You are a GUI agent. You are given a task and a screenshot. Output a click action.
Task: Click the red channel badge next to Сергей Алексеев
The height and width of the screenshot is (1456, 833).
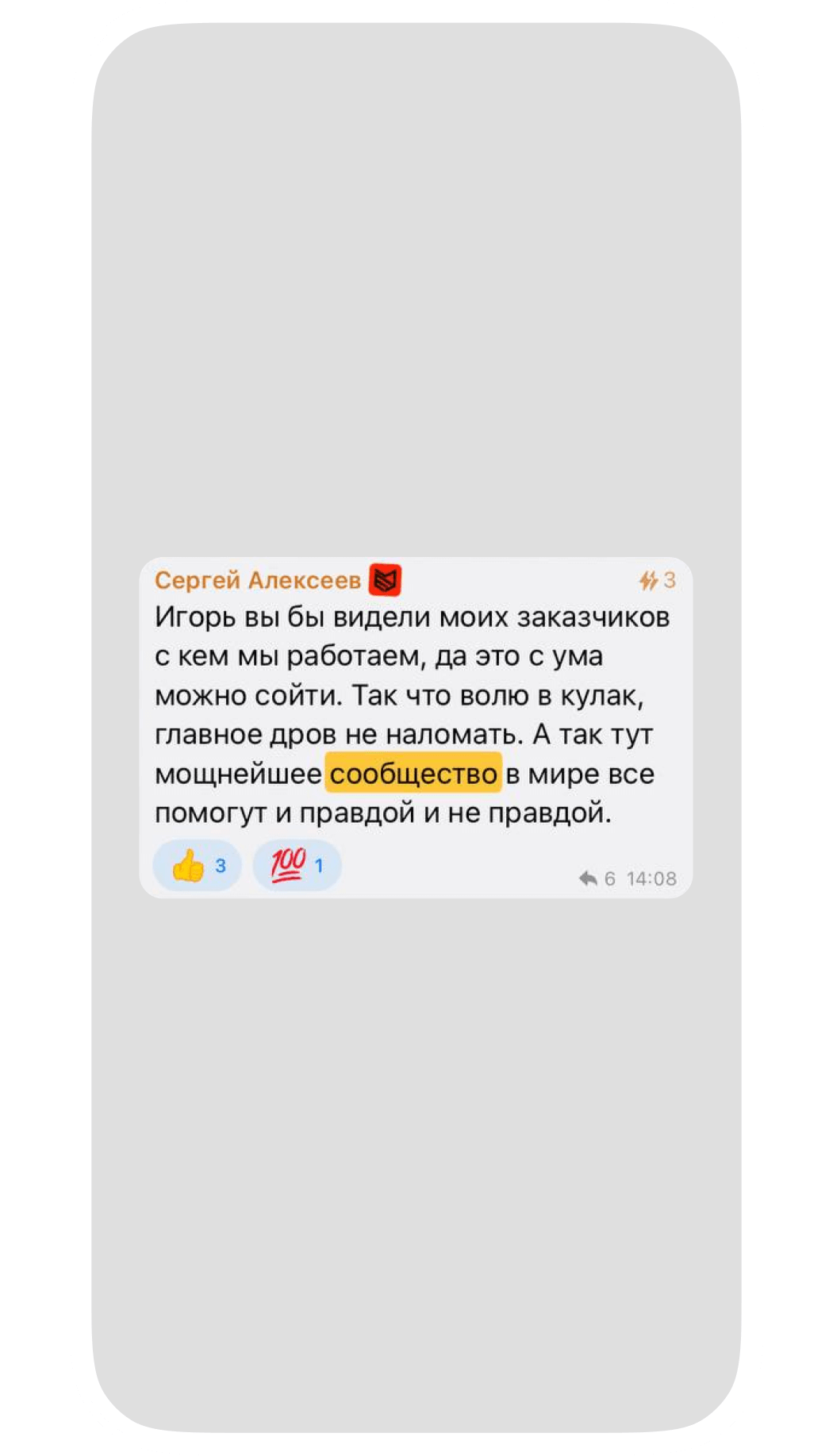point(386,580)
